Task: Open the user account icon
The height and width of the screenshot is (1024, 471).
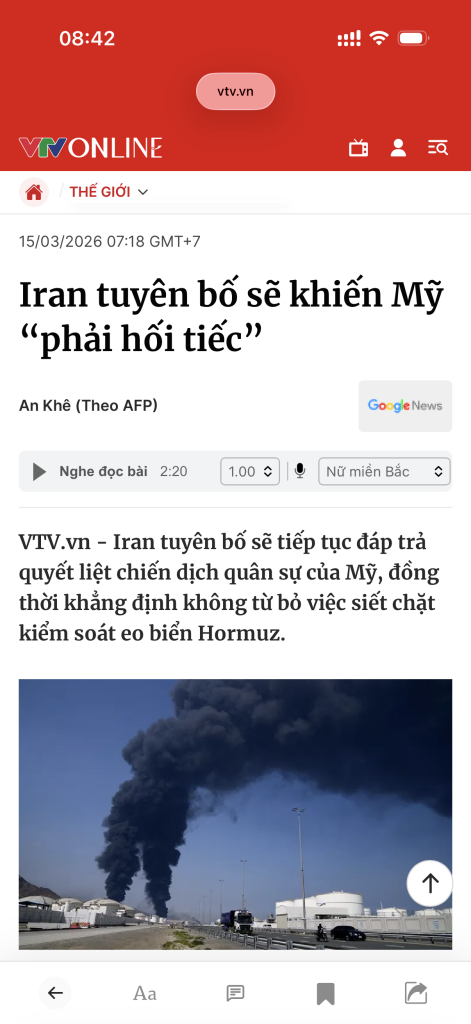Action: click(x=398, y=148)
